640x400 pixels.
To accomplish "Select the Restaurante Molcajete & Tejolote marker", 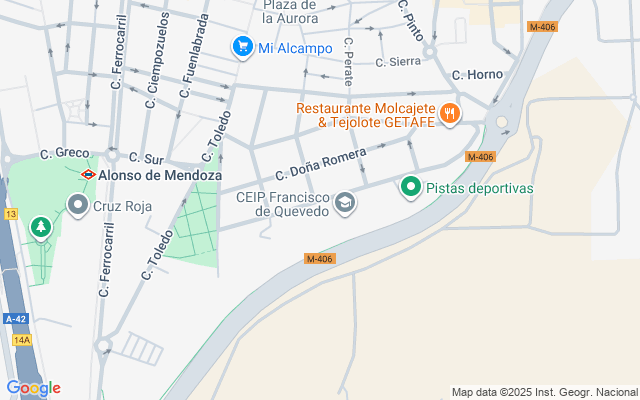I will (450, 114).
